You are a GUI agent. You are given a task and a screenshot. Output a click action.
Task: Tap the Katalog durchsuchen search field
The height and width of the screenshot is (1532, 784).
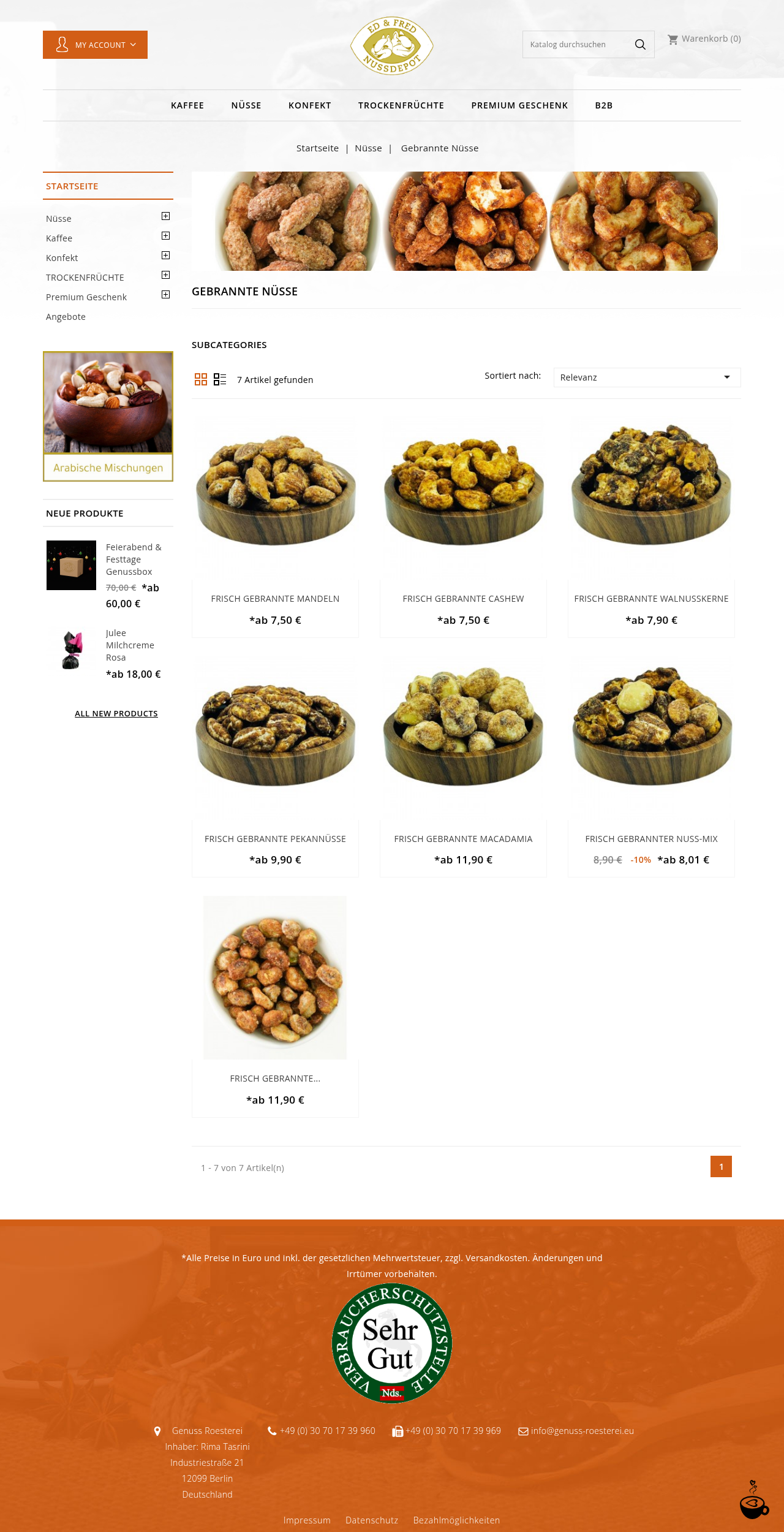point(576,45)
